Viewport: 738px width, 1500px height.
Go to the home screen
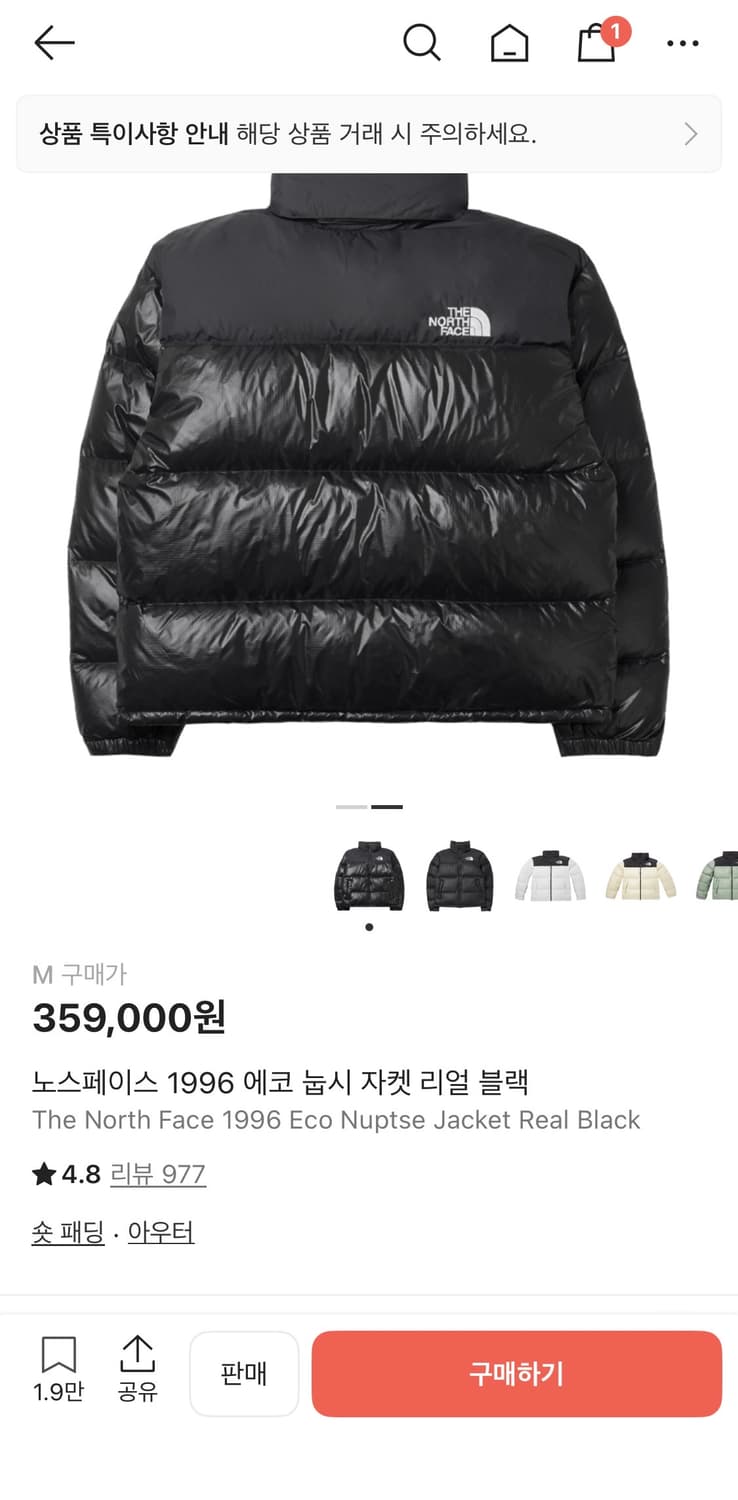pos(509,42)
